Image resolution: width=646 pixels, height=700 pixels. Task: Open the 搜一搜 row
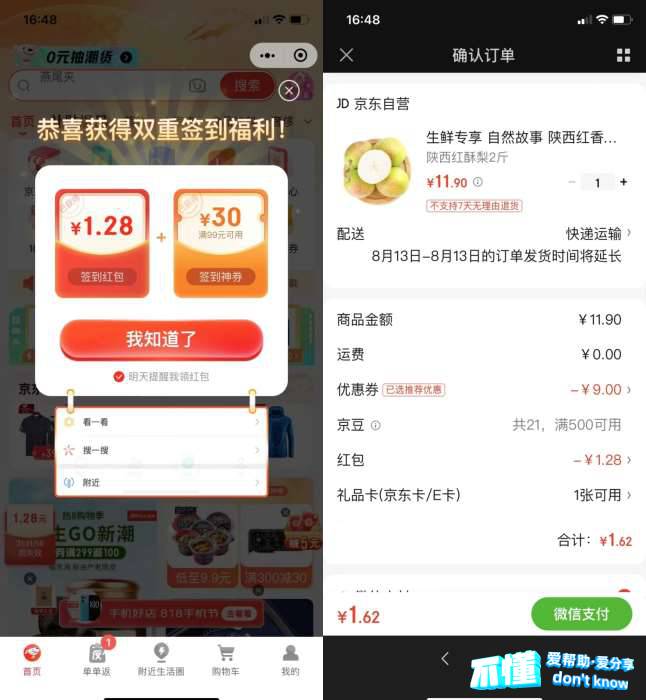tap(160, 451)
